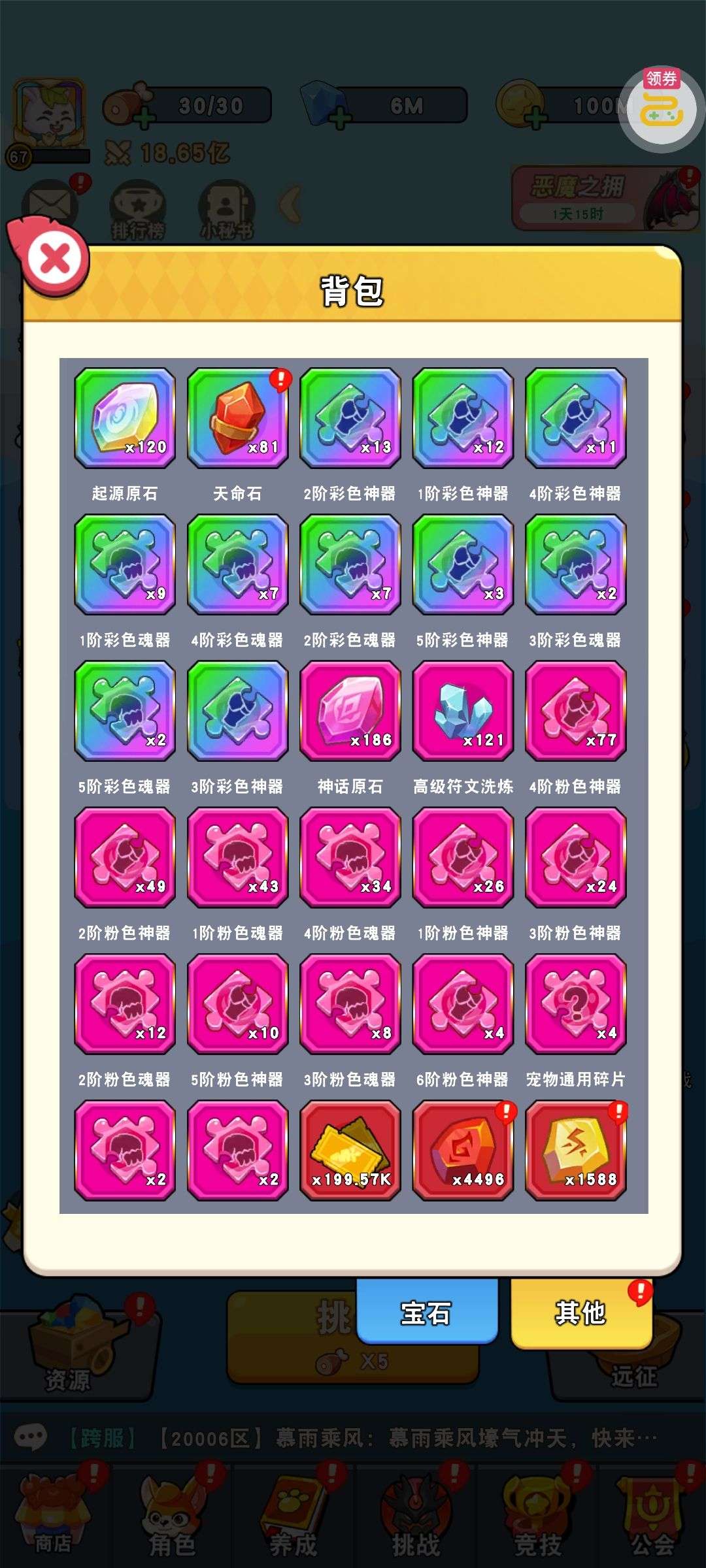Open the 神话原石 item
Viewport: 706px width, 1568px height.
[350, 711]
